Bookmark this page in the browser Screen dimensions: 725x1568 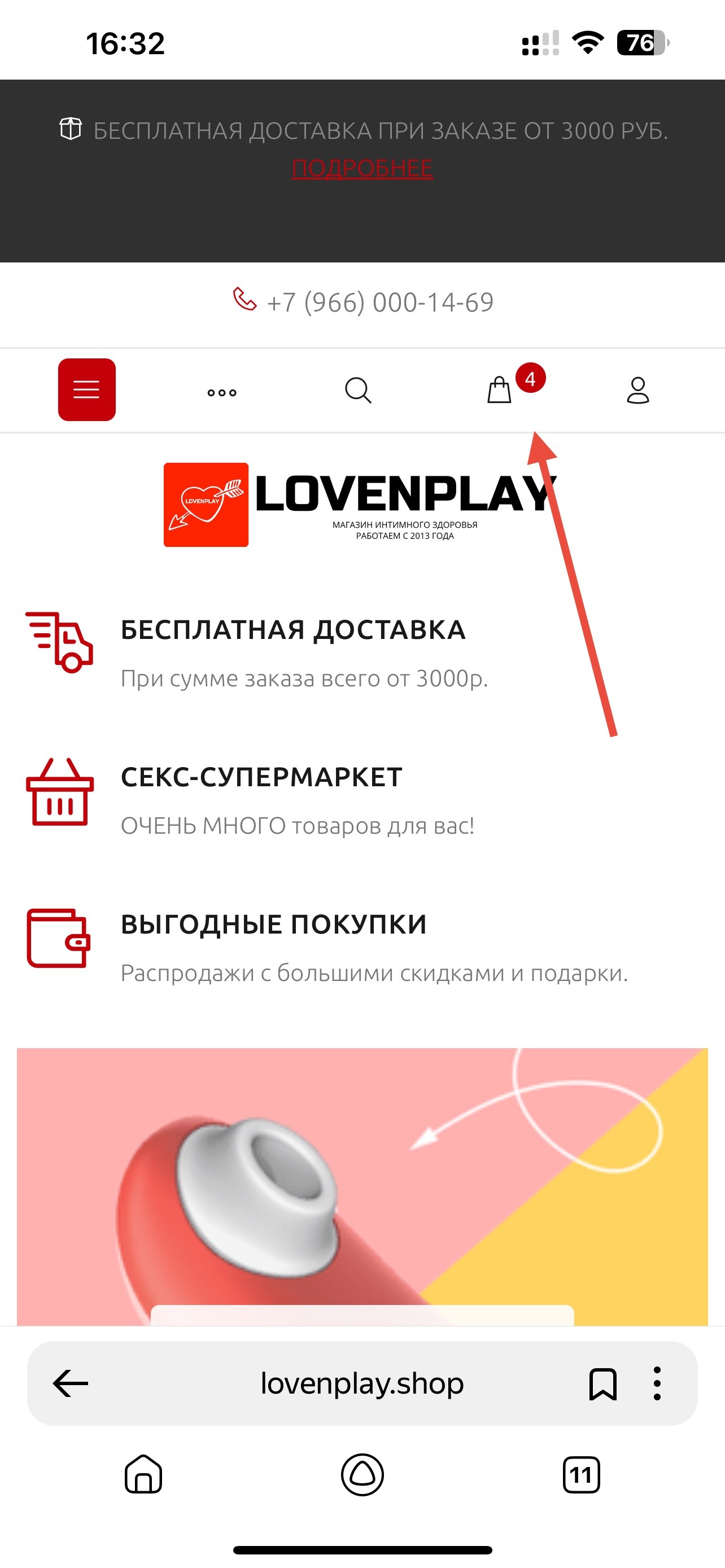(x=602, y=1384)
